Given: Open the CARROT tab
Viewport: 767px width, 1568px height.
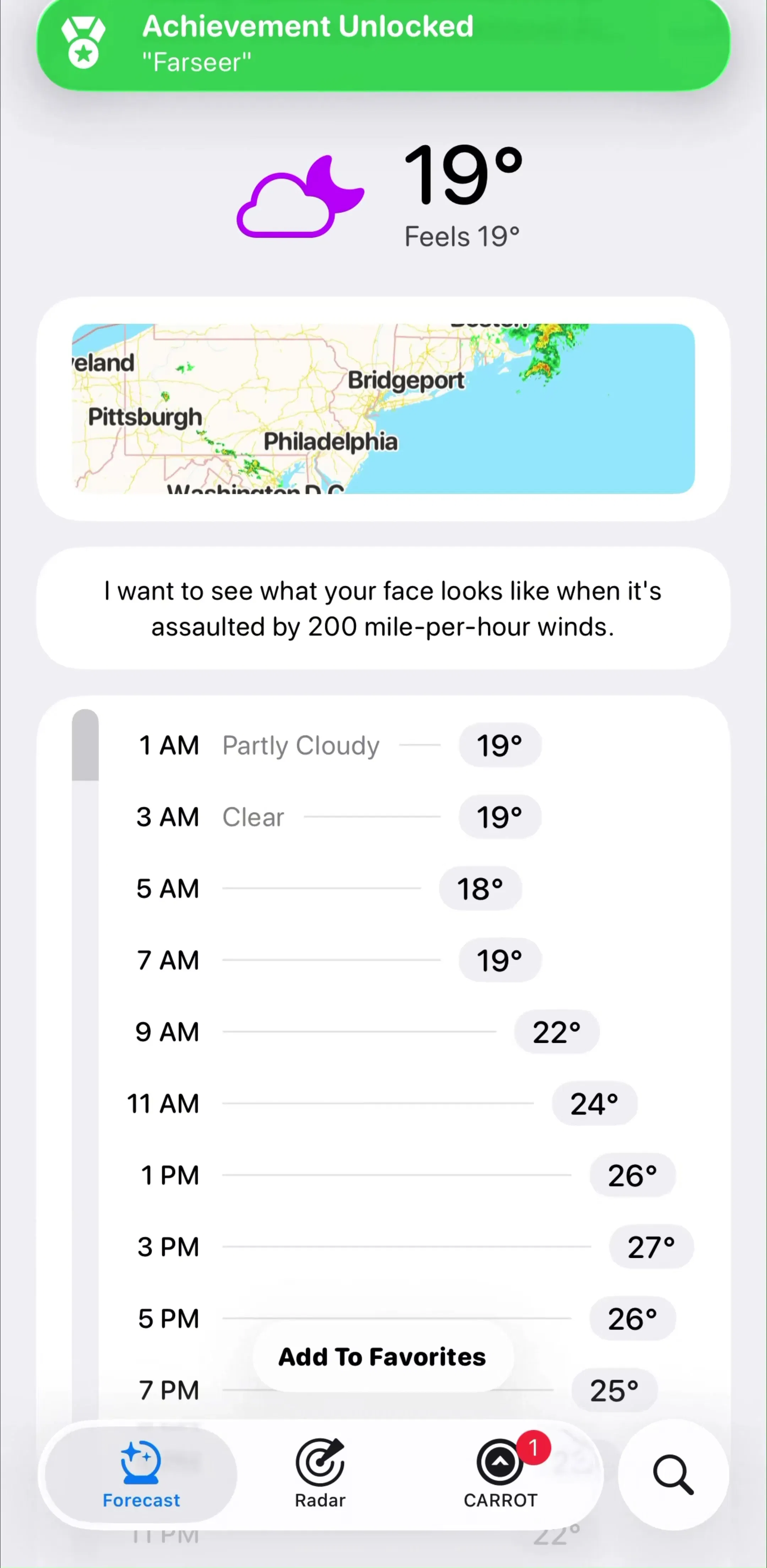Looking at the screenshot, I should 501,1474.
